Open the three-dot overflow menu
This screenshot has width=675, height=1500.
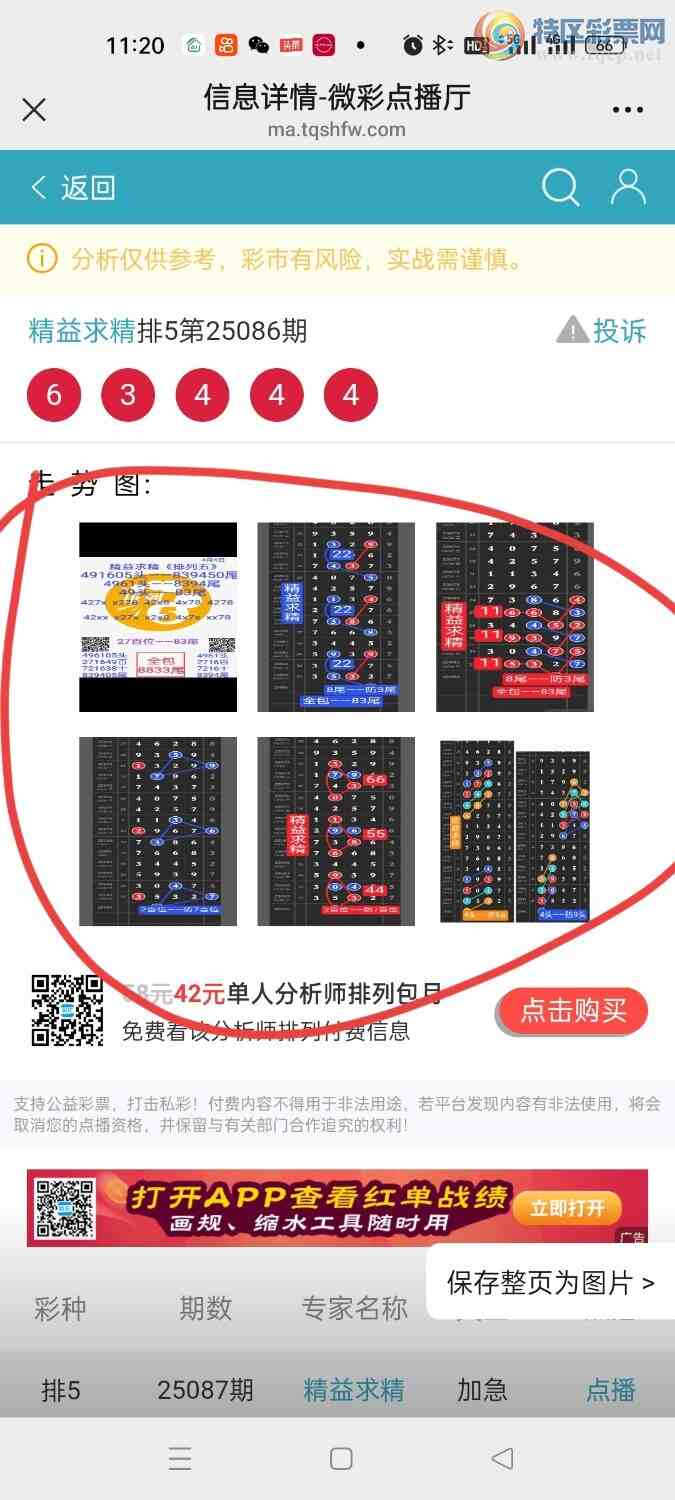[x=627, y=110]
